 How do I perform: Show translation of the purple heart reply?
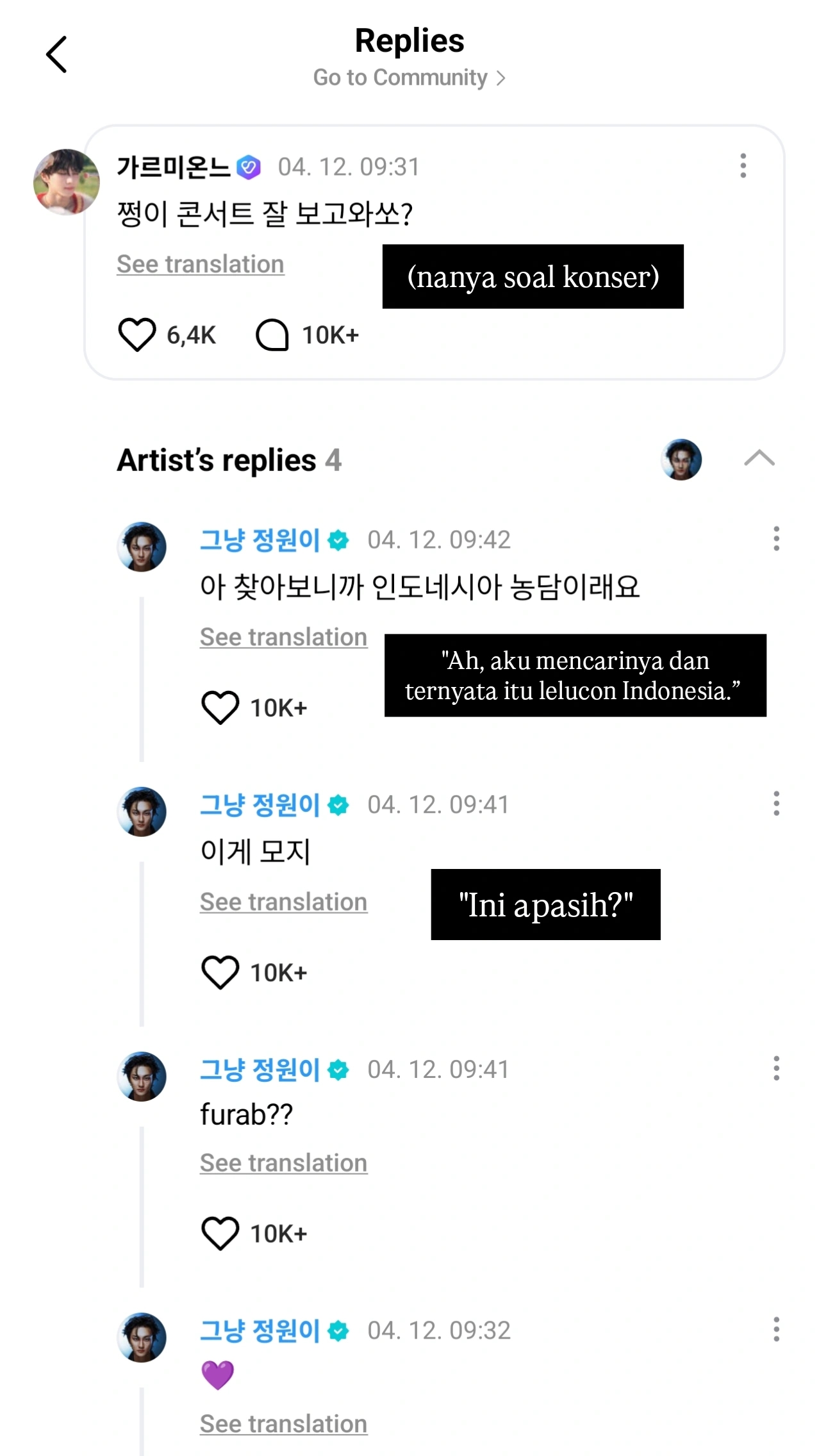pyautogui.click(x=283, y=1424)
